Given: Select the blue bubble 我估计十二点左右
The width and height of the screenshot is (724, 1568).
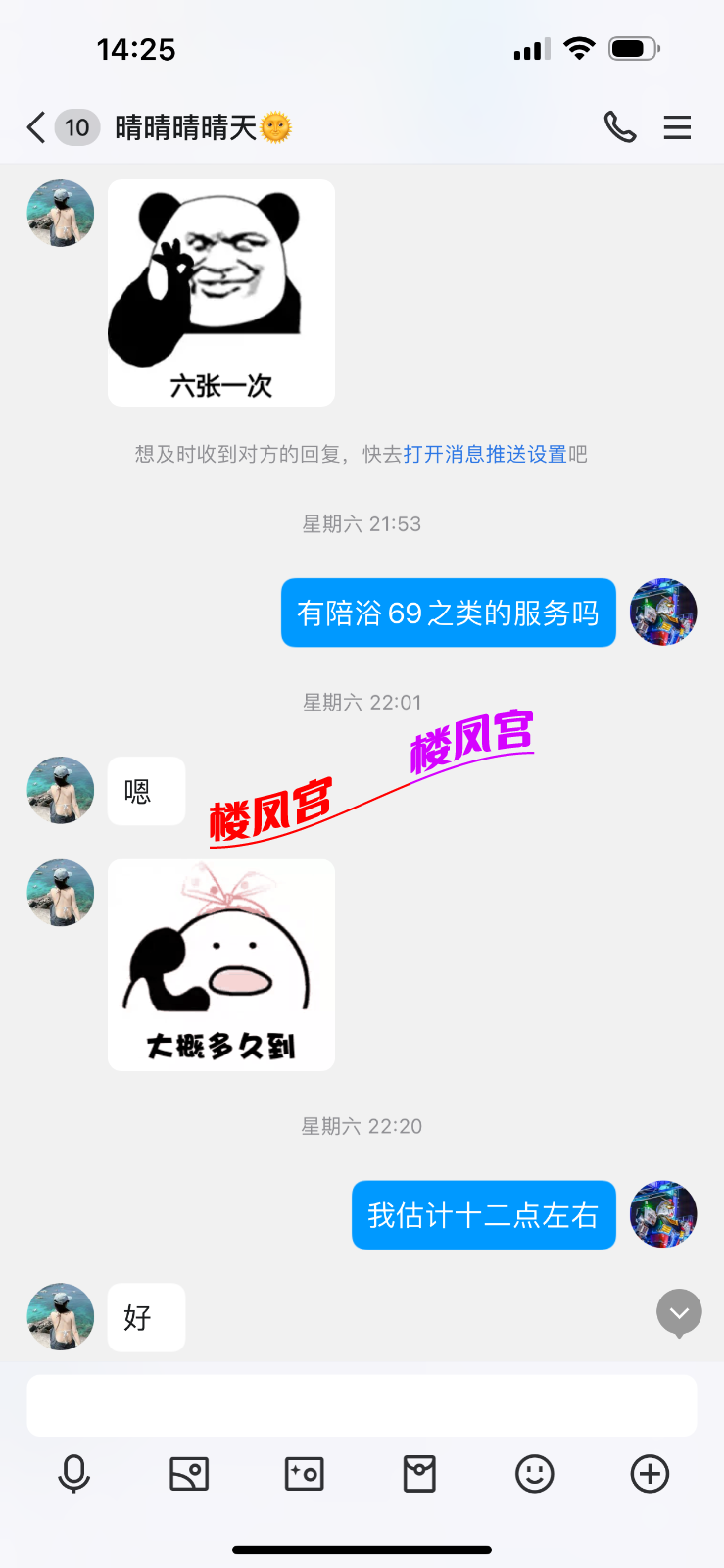Looking at the screenshot, I should click(483, 1214).
